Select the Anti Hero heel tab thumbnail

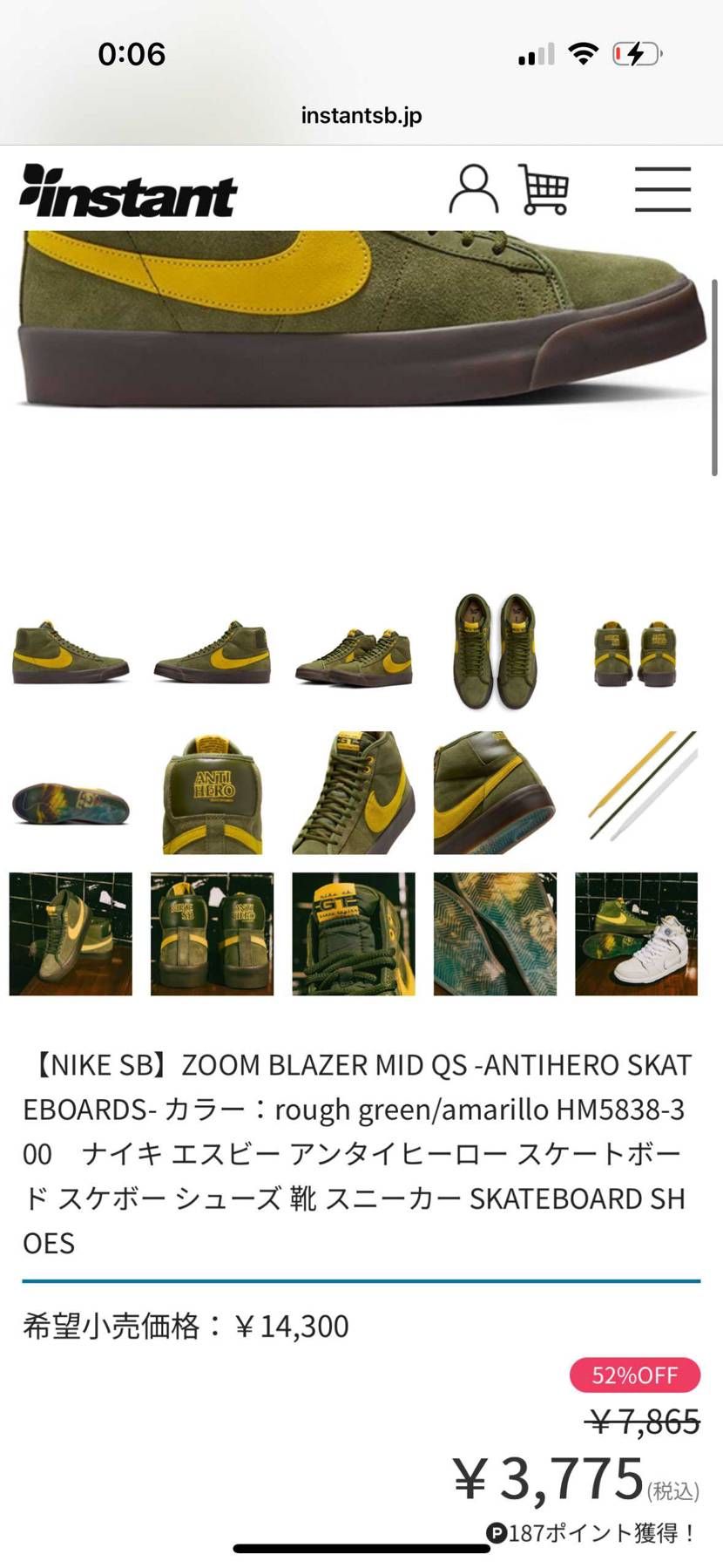pos(212,792)
